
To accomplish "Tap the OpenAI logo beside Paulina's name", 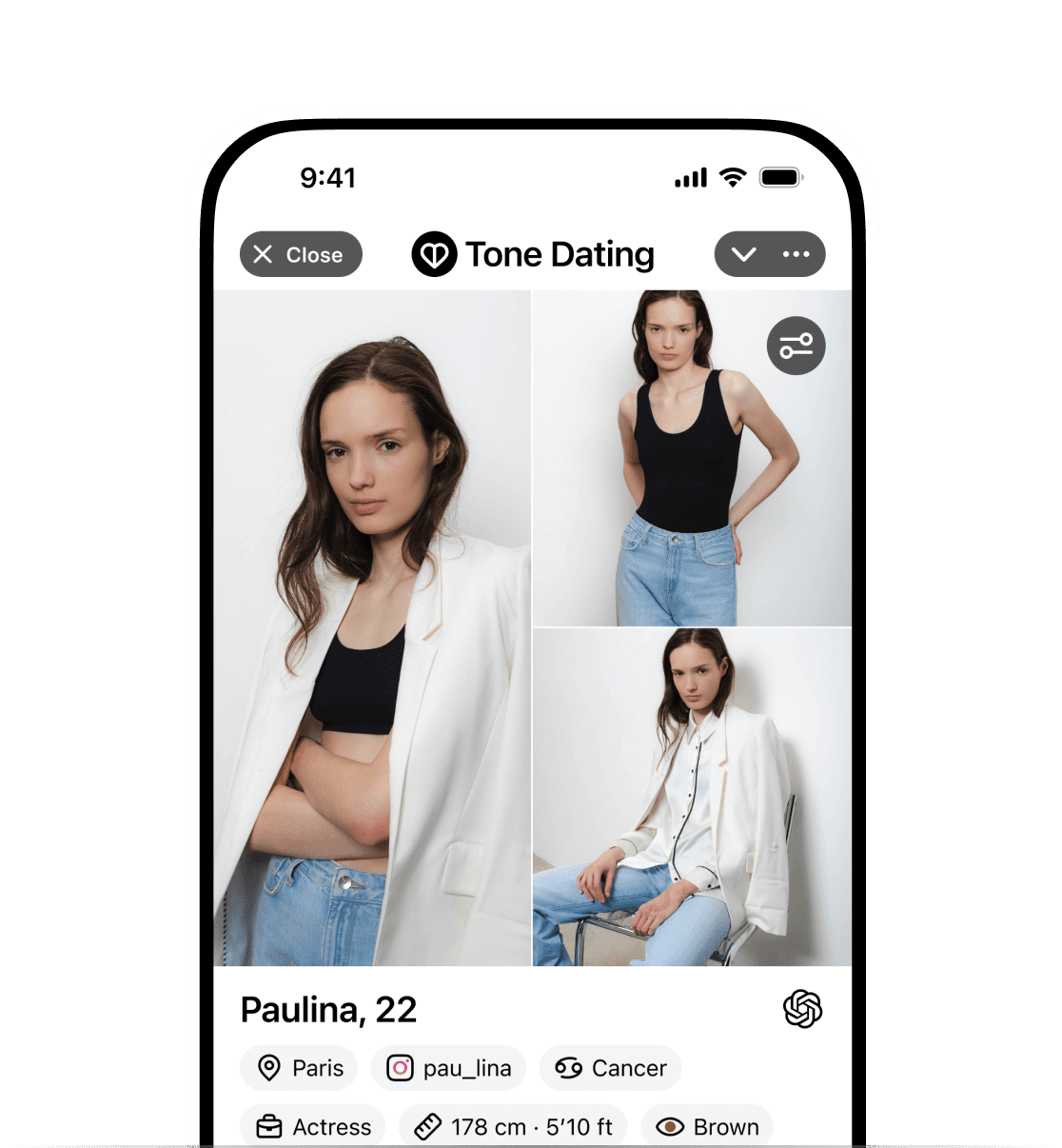I will click(802, 1009).
